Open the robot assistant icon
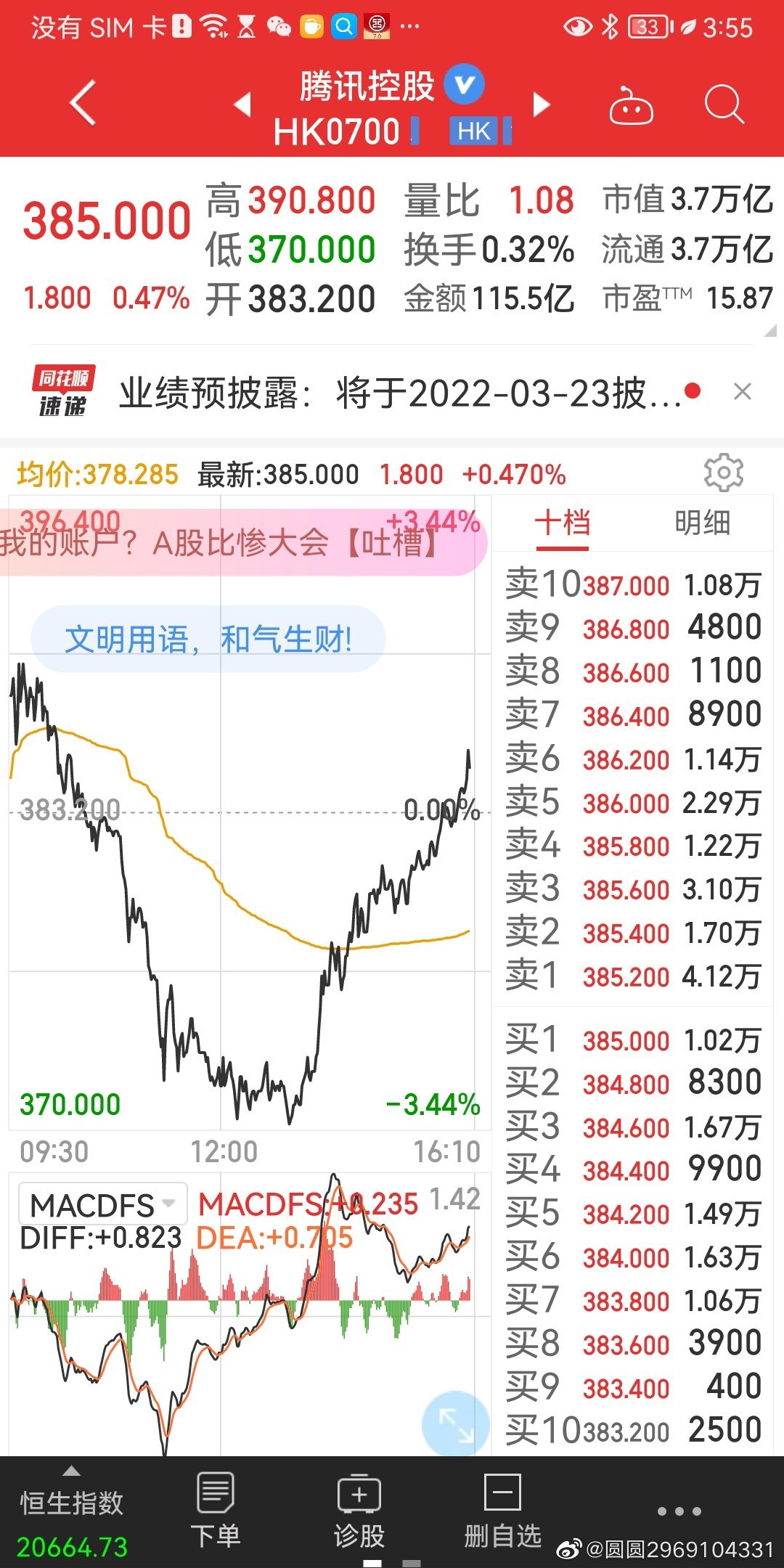784x1568 pixels. (x=630, y=107)
